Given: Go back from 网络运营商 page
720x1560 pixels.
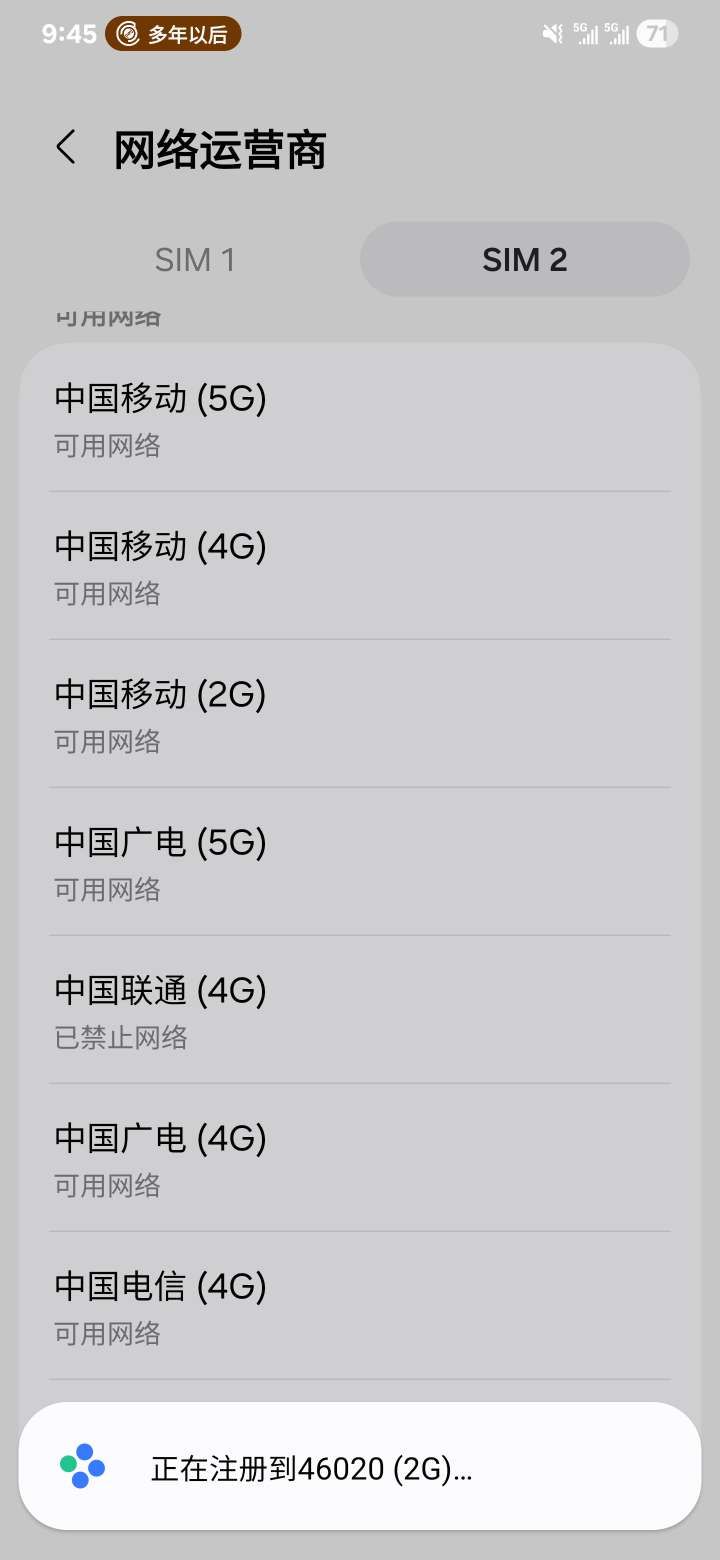Looking at the screenshot, I should (x=66, y=148).
